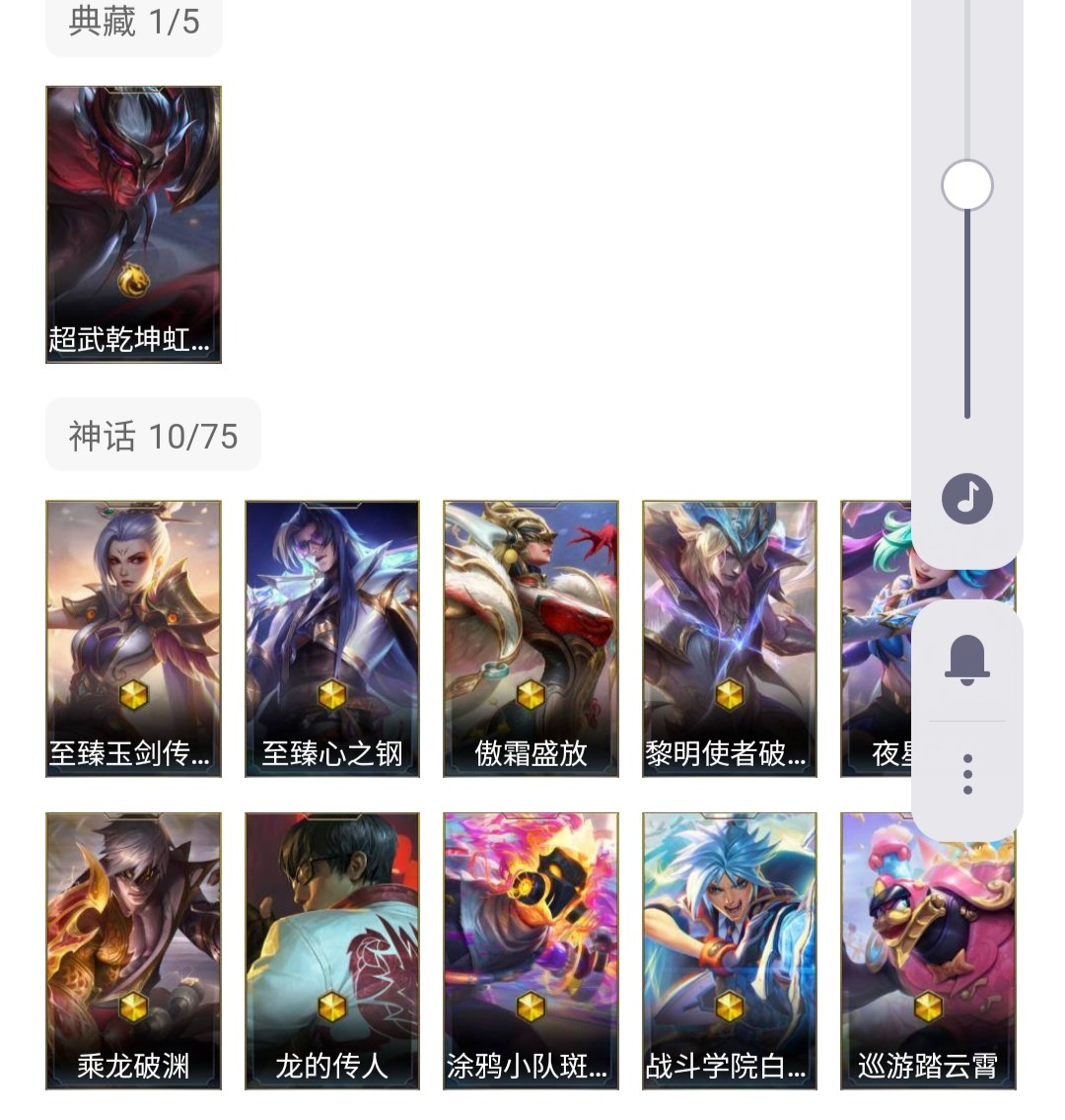Image resolution: width=1065 pixels, height=1120 pixels.
Task: Open more volume settings via three dots
Action: (967, 774)
